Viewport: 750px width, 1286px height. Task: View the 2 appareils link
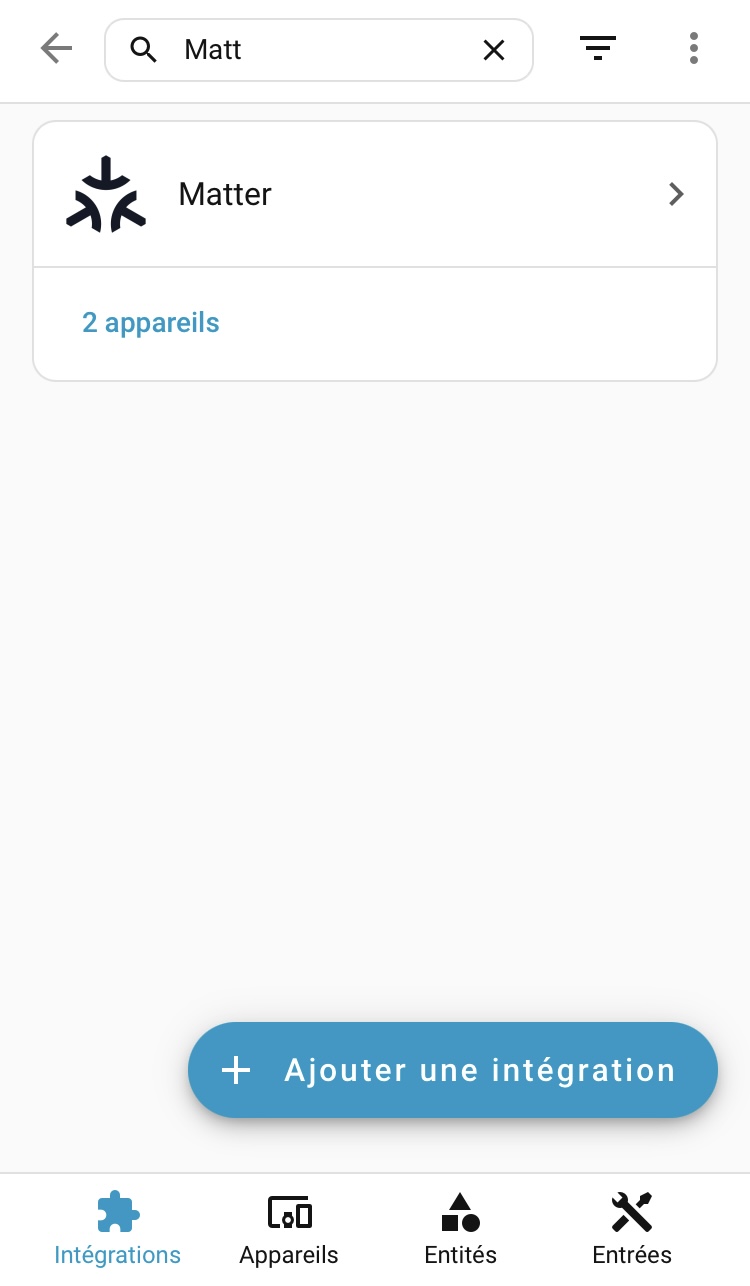151,323
